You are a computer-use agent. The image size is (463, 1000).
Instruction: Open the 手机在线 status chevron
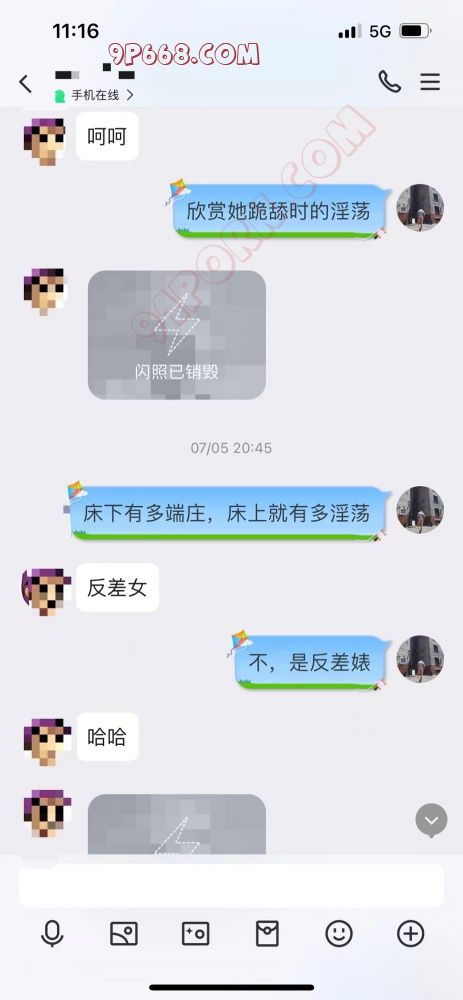(x=130, y=95)
